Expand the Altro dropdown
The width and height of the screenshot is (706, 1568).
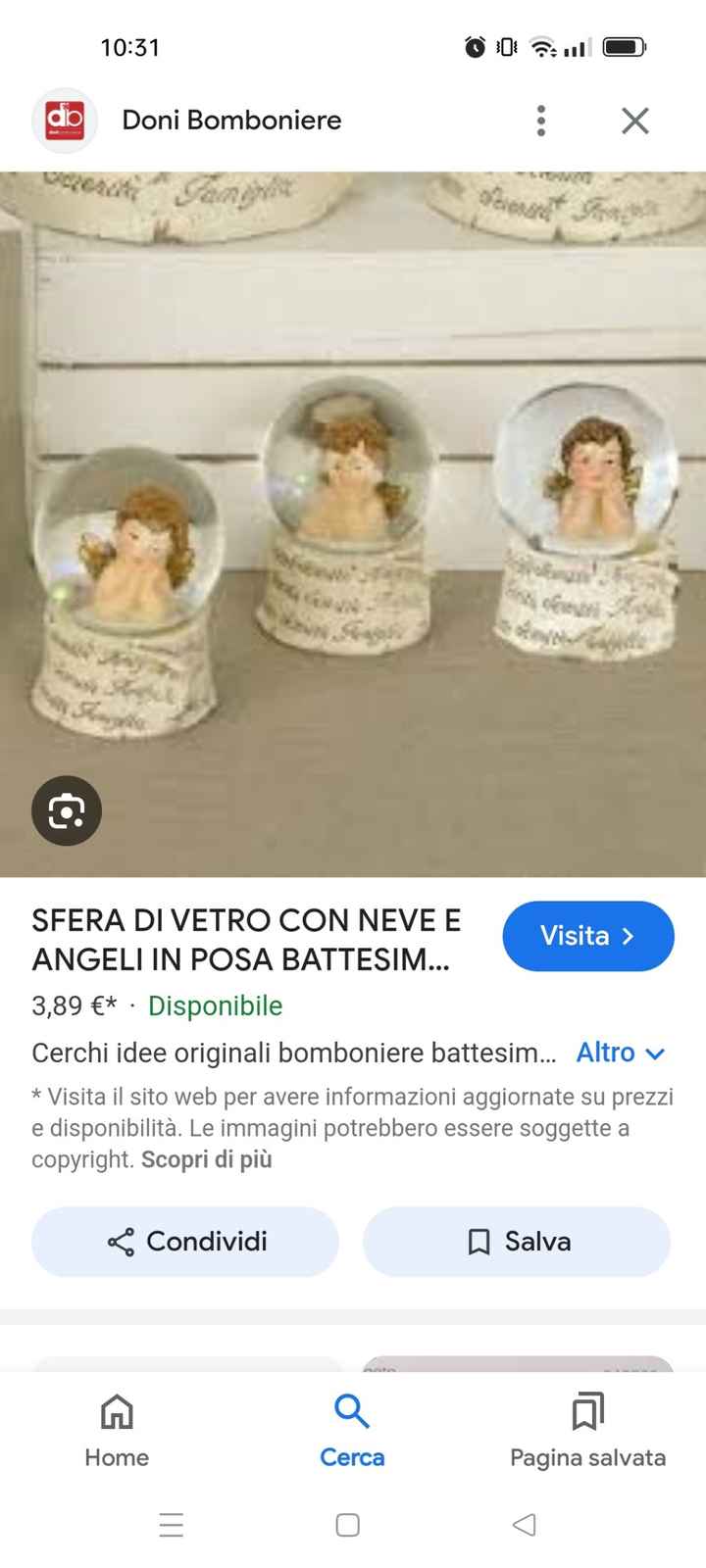tap(621, 1053)
